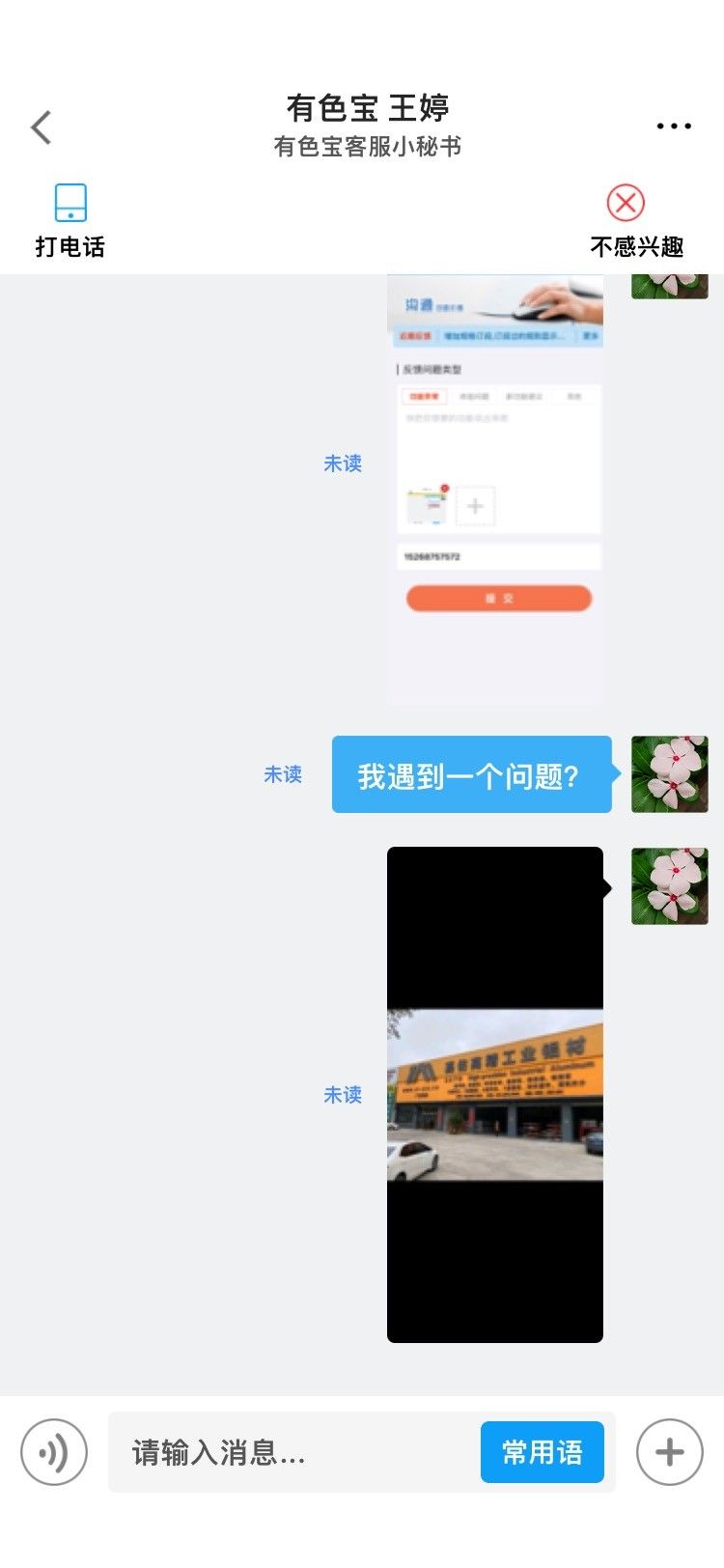
Task: Tap the voice input icon
Action: (54, 1451)
